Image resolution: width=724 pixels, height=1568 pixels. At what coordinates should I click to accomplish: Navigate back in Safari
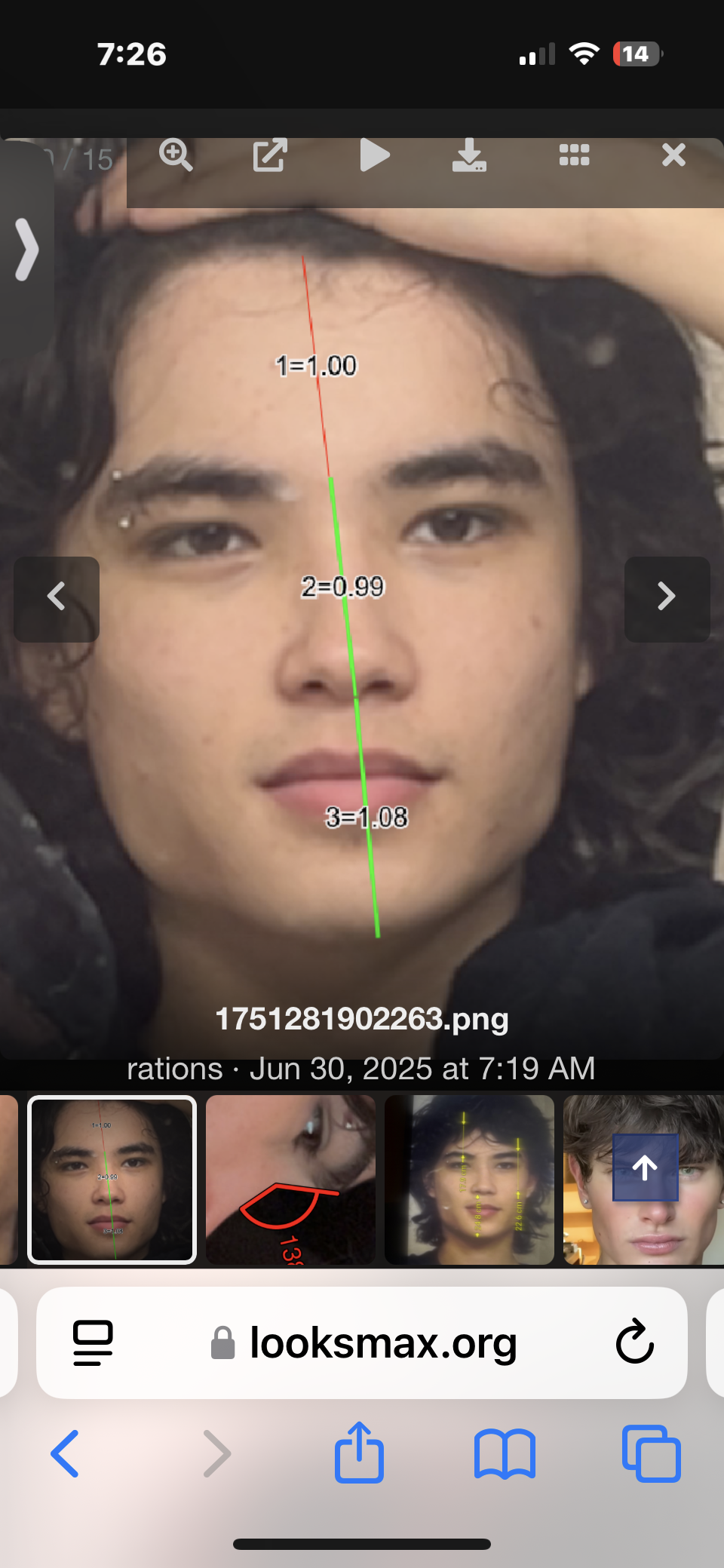tap(65, 1453)
